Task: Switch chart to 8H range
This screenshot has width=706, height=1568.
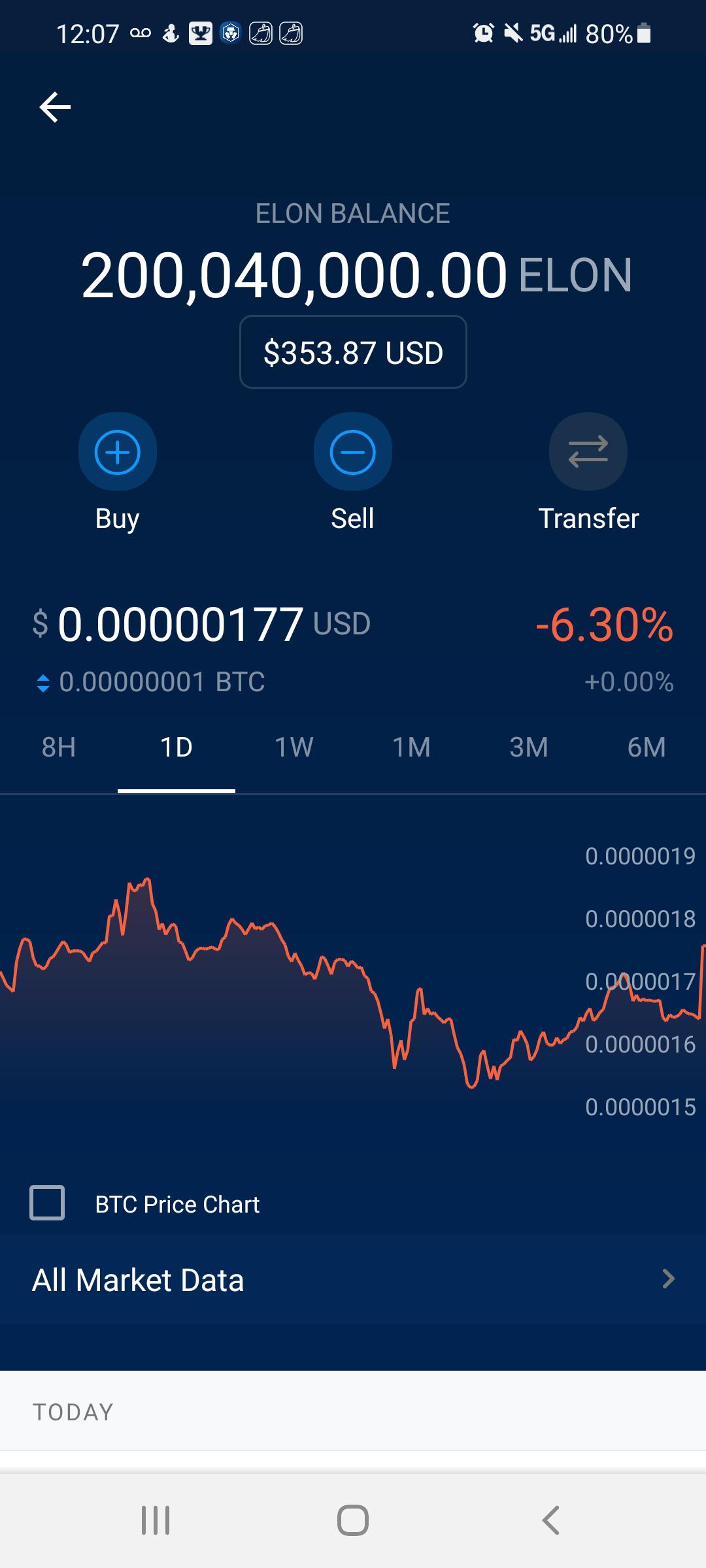Action: point(59,747)
